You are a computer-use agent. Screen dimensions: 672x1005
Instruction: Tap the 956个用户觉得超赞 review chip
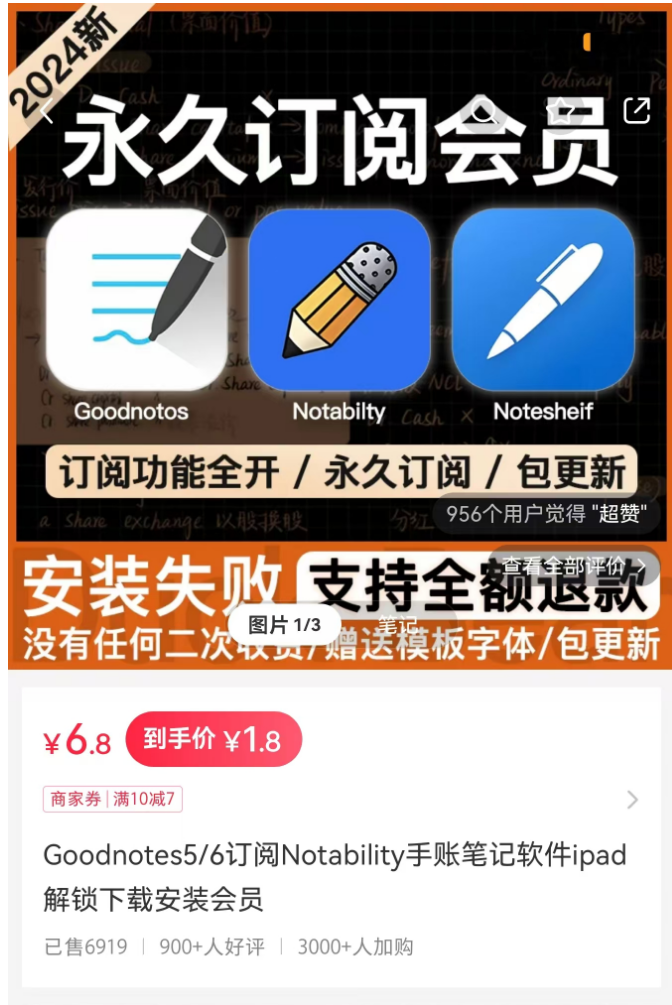click(x=546, y=514)
